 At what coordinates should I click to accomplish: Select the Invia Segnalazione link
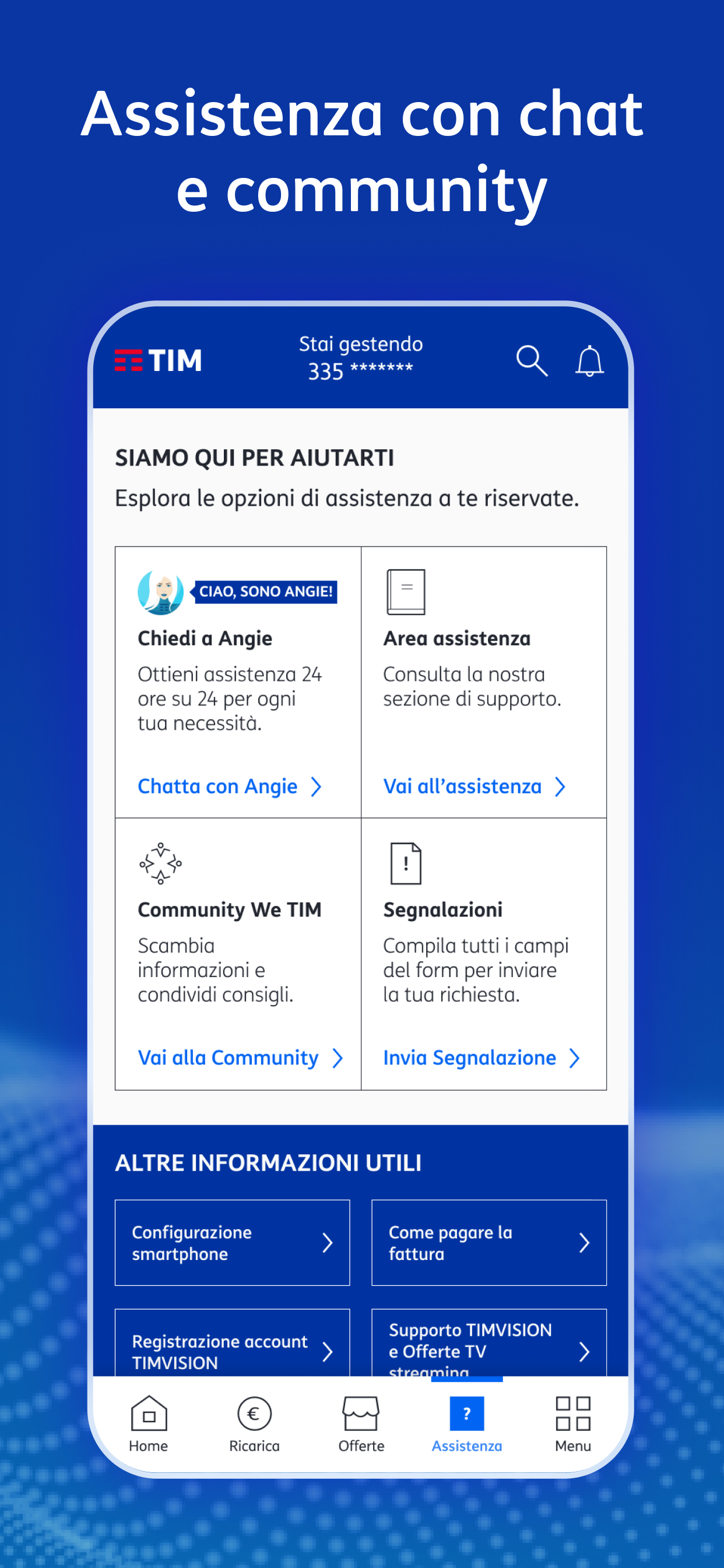point(470,1058)
